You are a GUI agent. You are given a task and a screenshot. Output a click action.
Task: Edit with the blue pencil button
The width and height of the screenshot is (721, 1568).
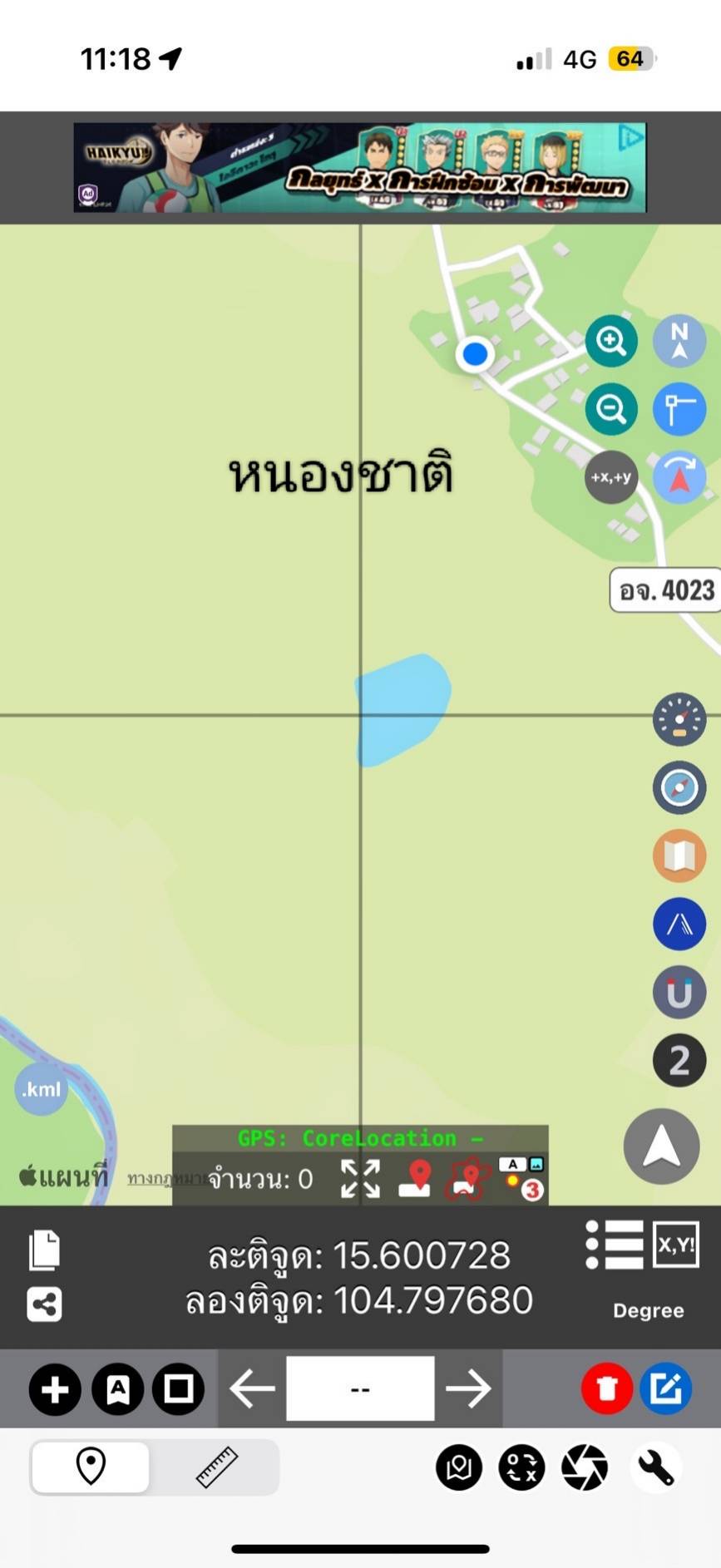click(x=666, y=1388)
